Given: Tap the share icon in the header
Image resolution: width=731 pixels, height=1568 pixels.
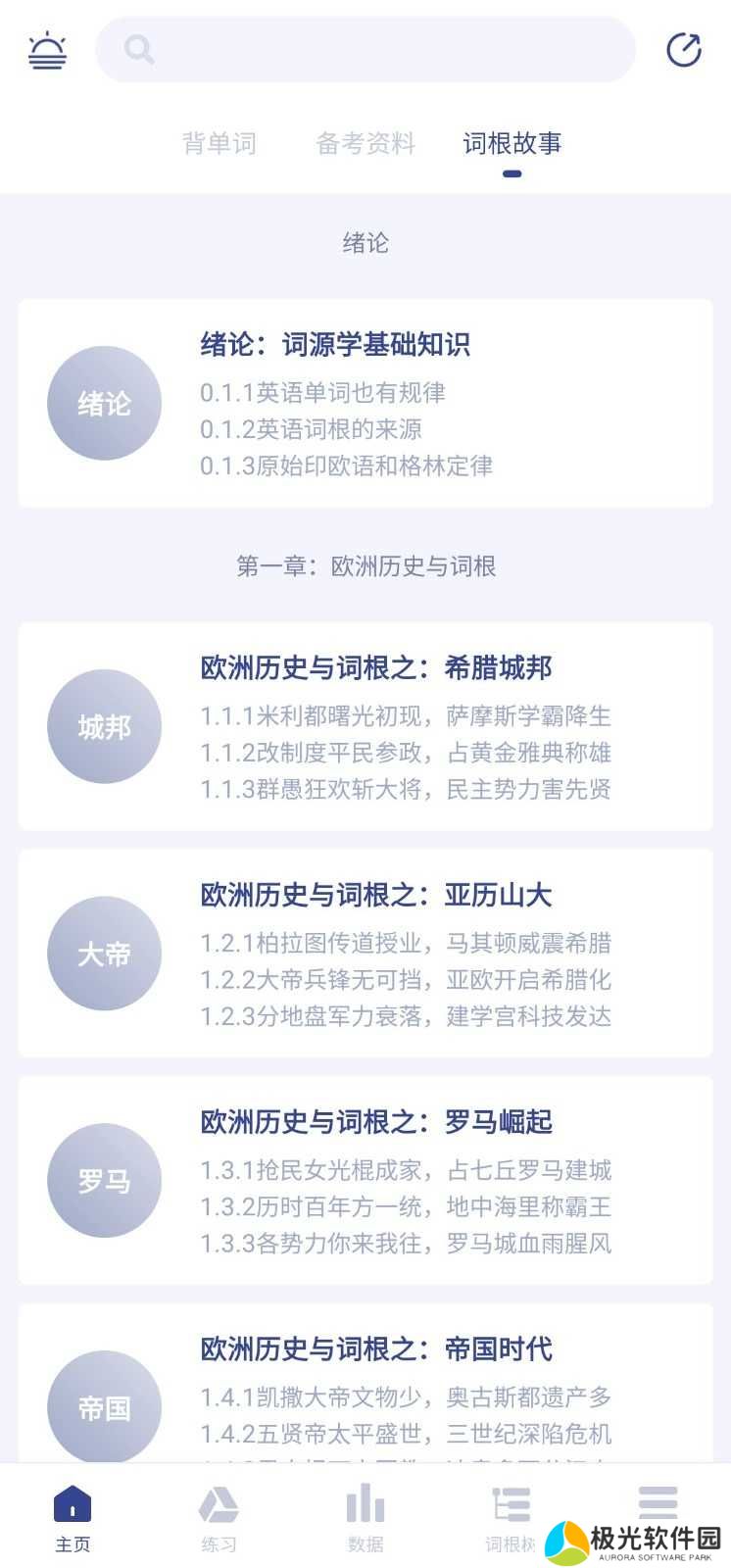Looking at the screenshot, I should click(x=683, y=50).
